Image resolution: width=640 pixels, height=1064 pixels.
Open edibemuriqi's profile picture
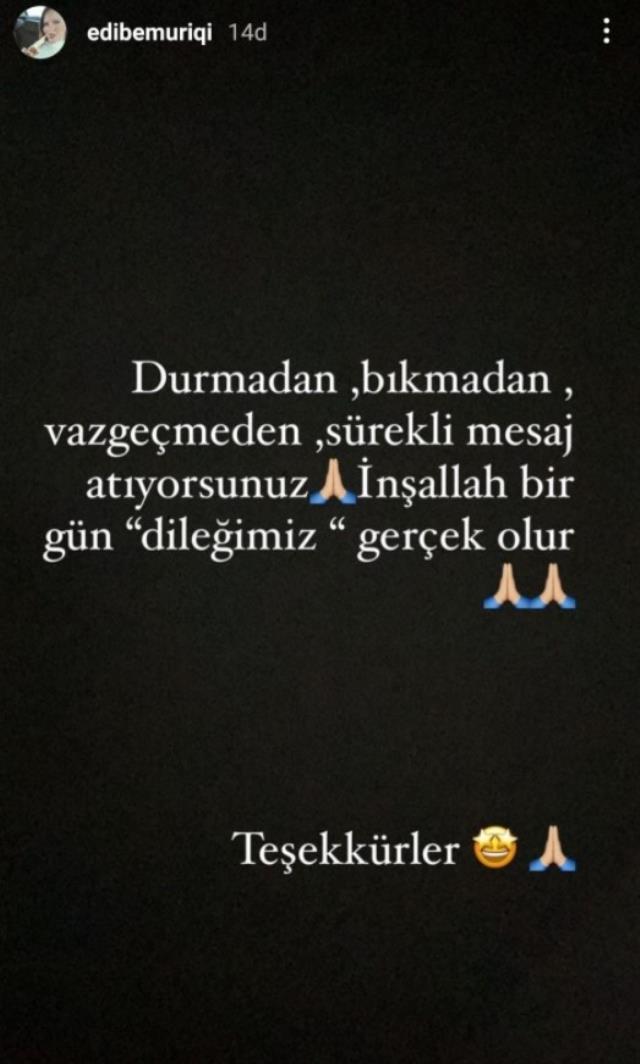[40, 32]
